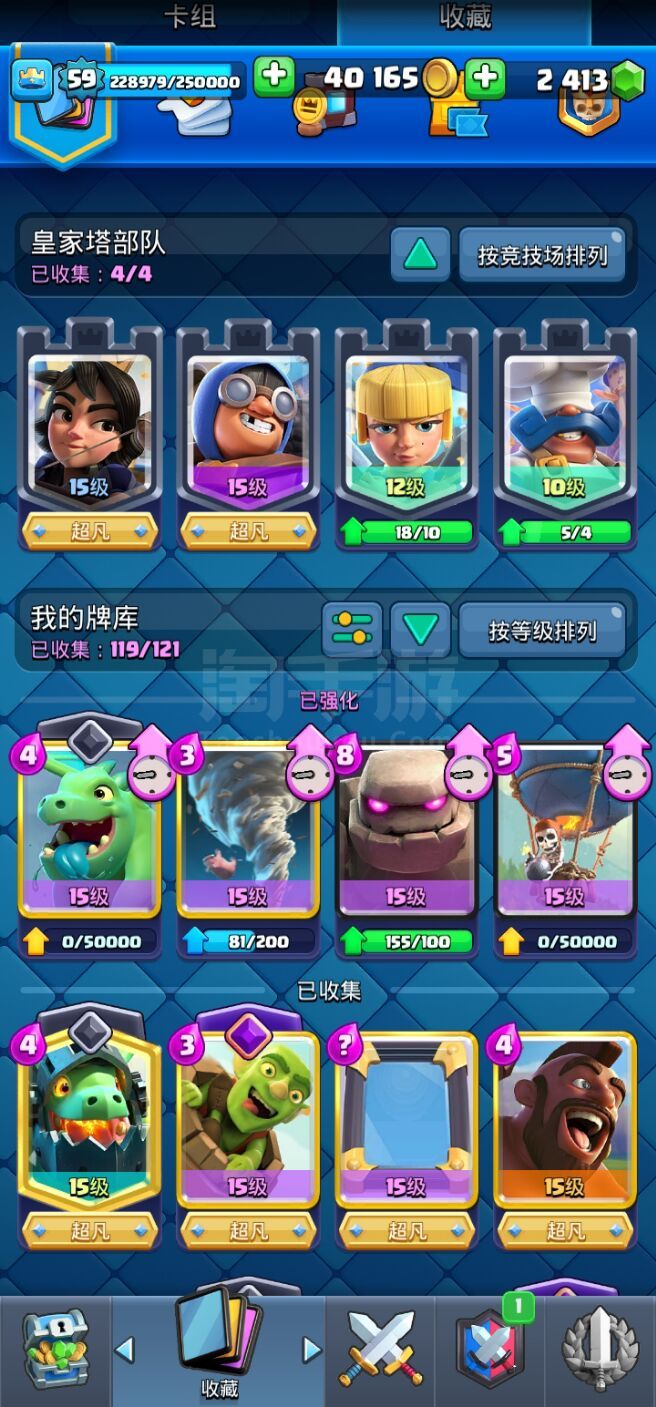The width and height of the screenshot is (656, 1407).
Task: Add gems with the plus button beside 2 413
Action: (x=485, y=77)
